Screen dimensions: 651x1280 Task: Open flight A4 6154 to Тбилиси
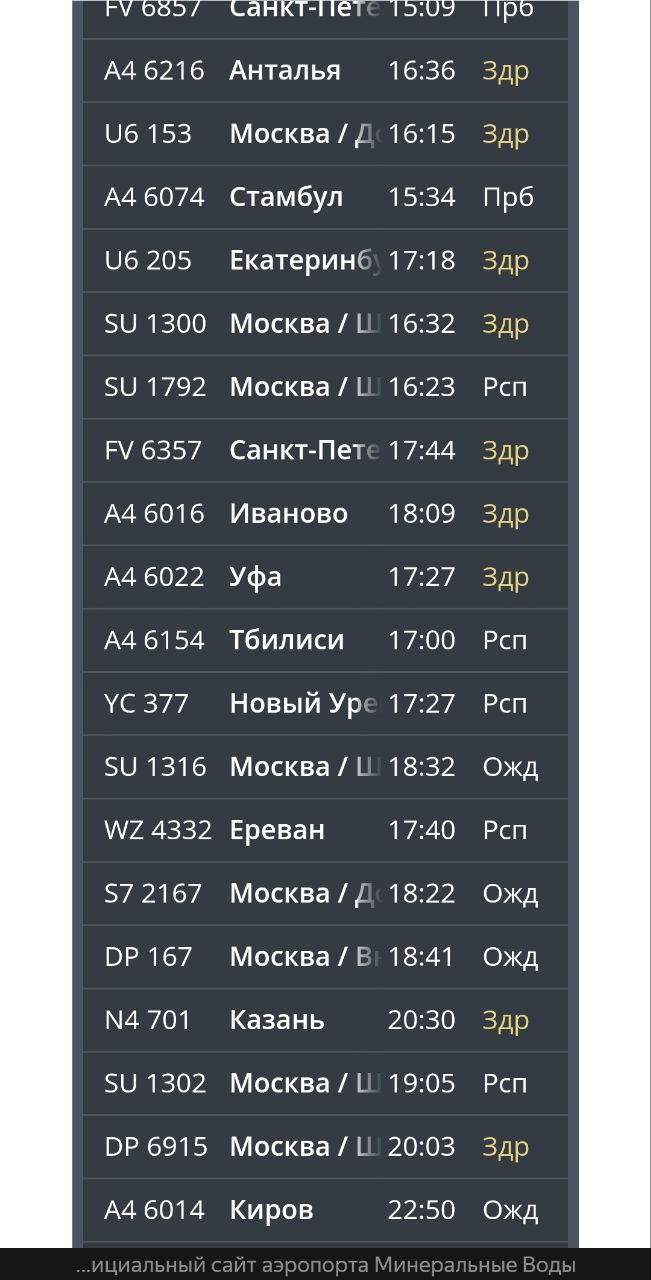coord(325,640)
